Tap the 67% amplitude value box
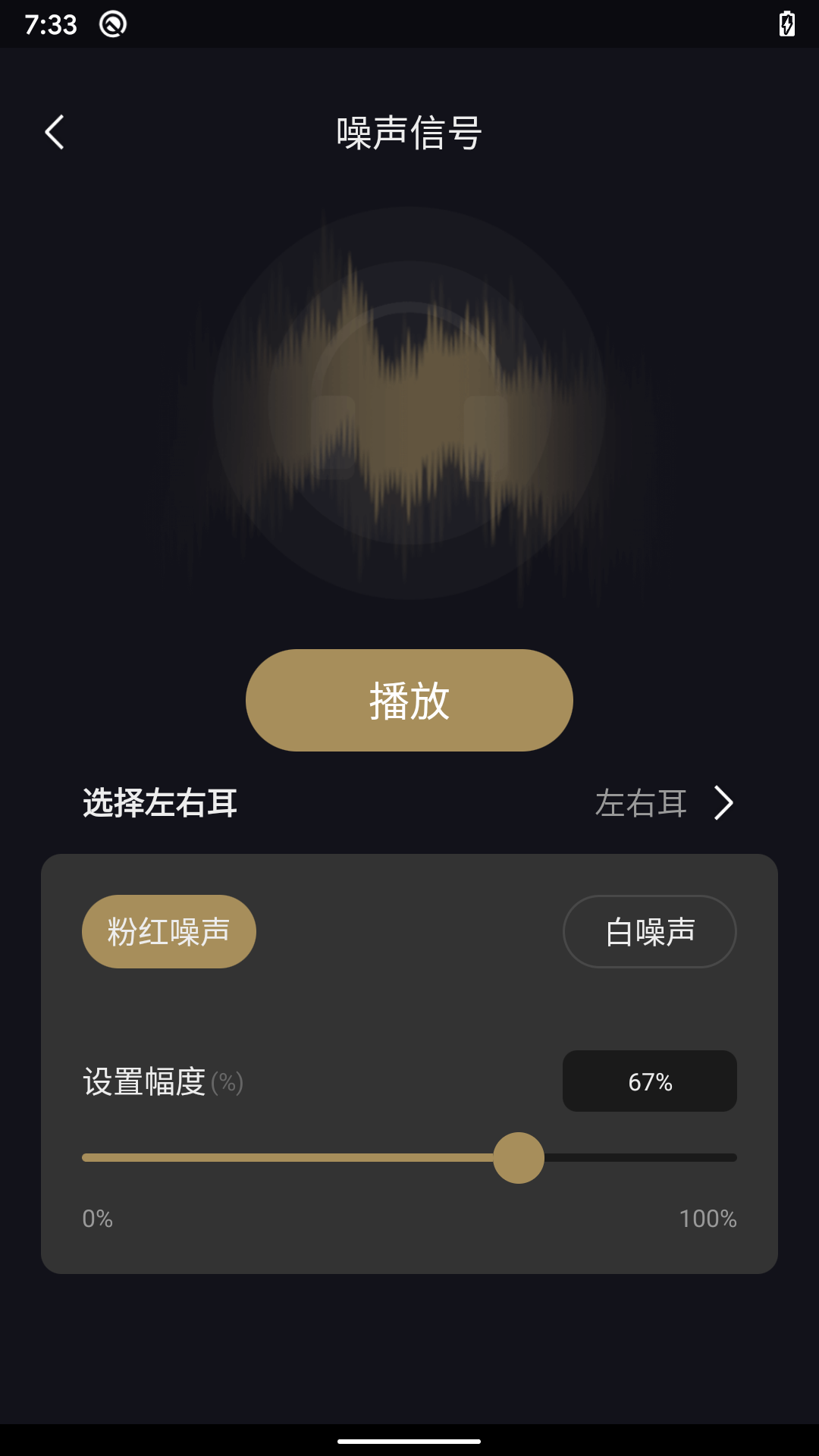Screen dimensions: 819x1456 pyautogui.click(x=649, y=1082)
